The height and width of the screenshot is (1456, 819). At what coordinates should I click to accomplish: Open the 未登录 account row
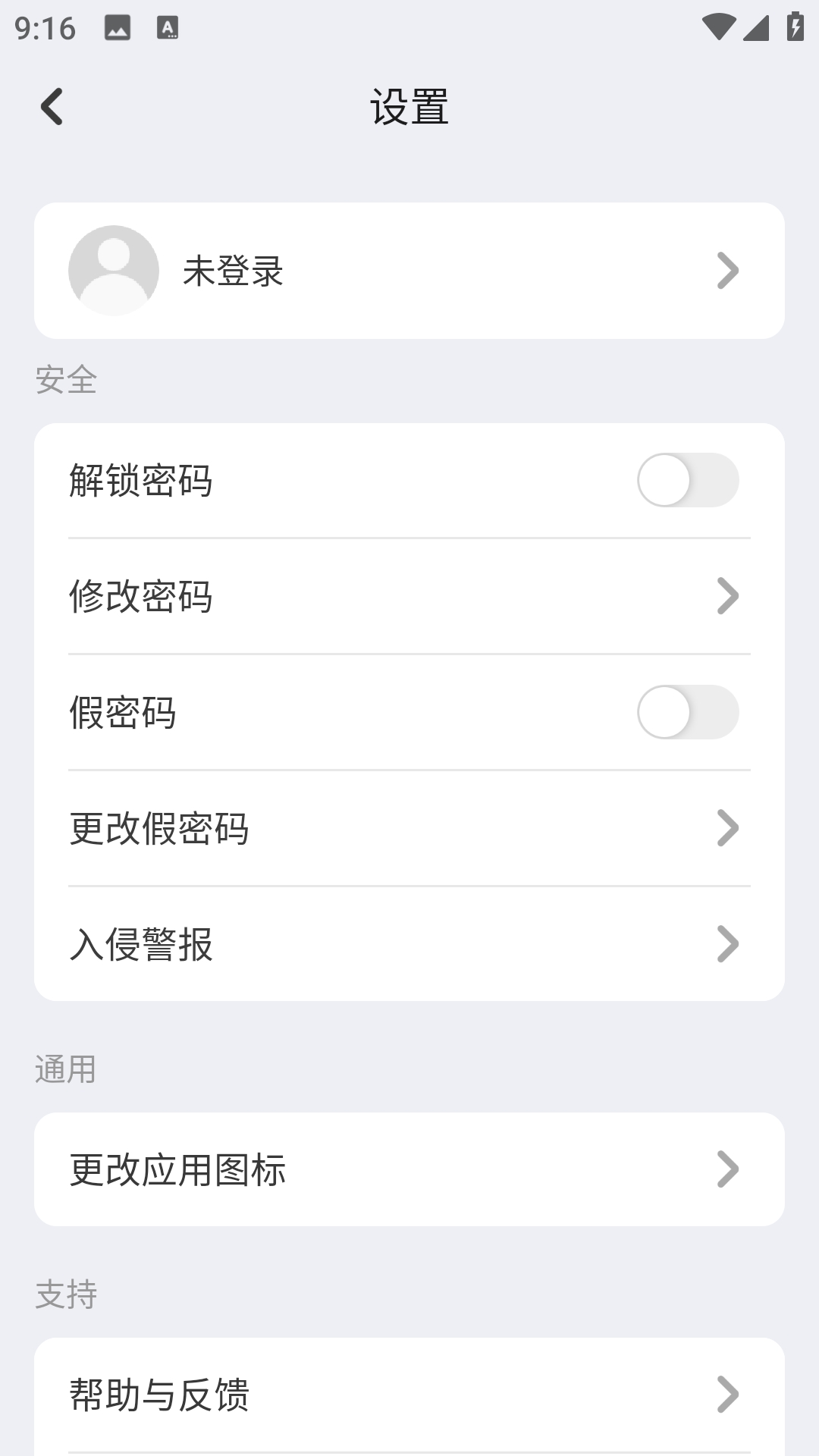409,271
